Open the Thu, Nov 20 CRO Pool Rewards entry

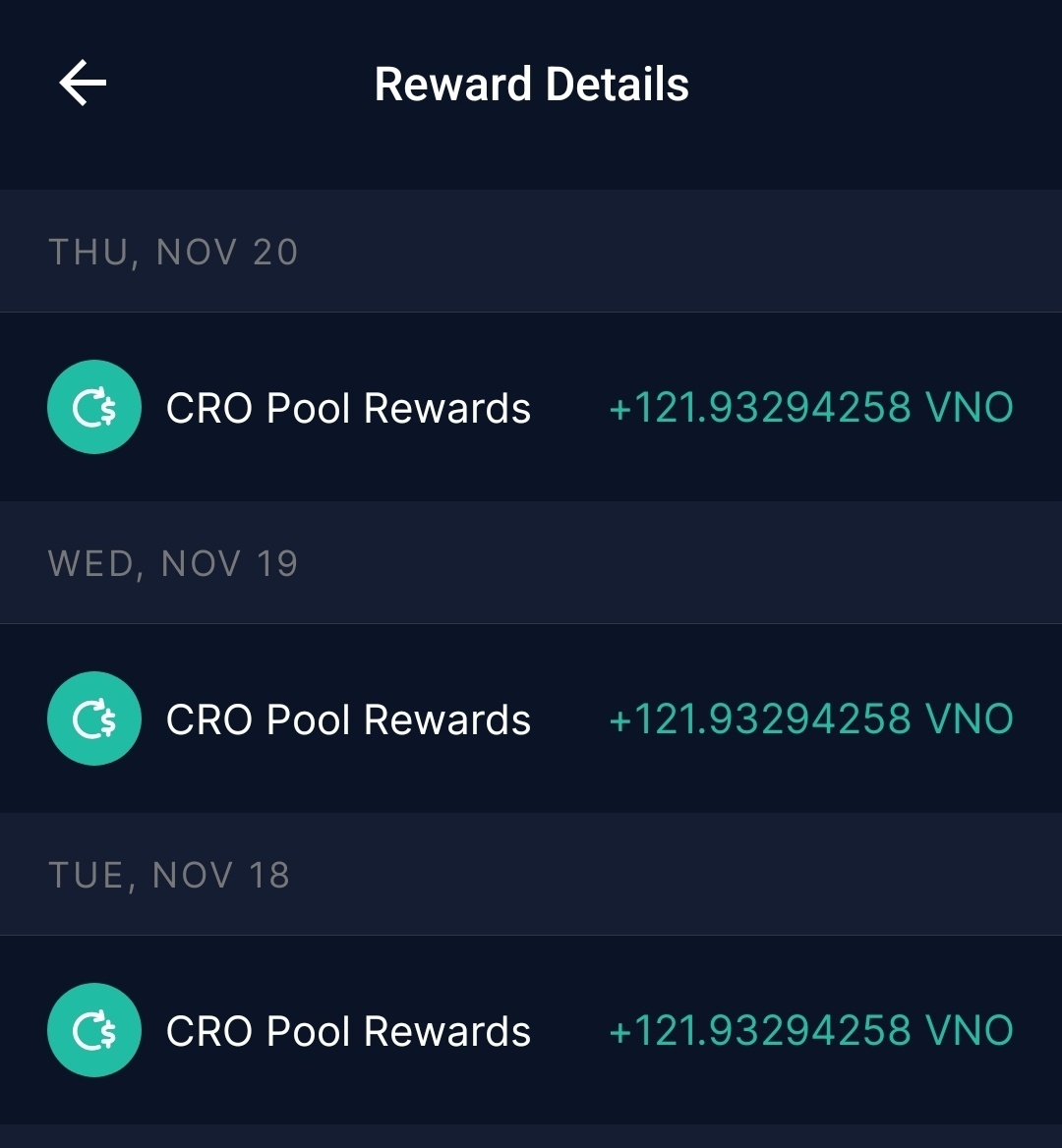pos(531,407)
